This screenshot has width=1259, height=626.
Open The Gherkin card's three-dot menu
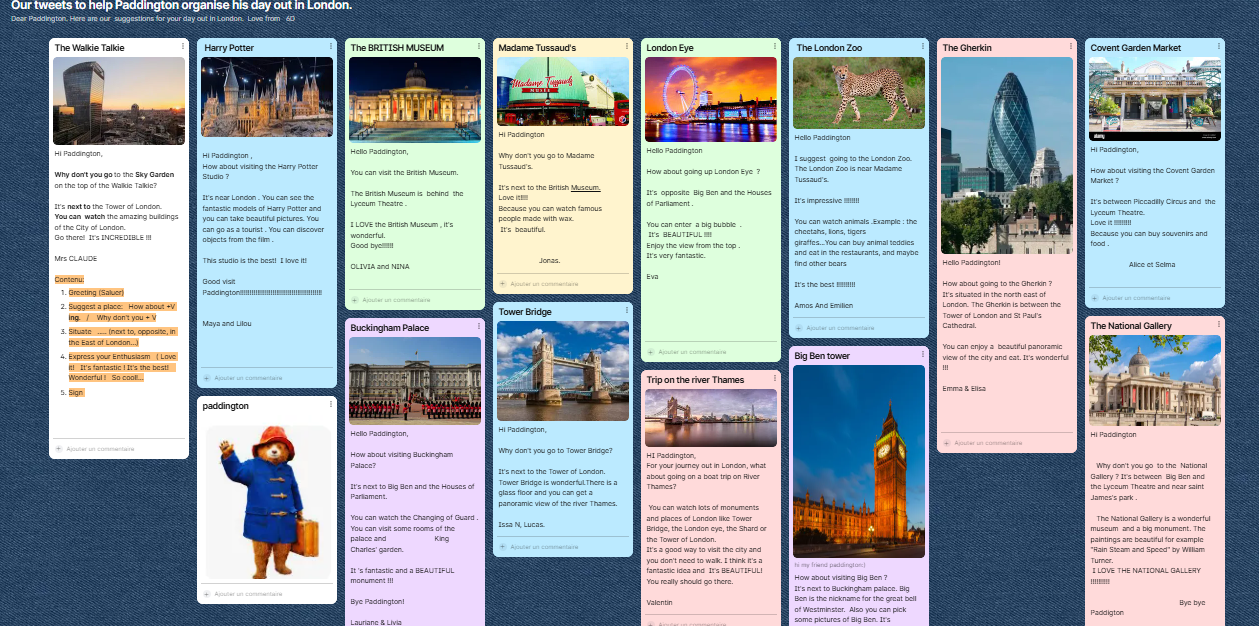click(x=1071, y=46)
